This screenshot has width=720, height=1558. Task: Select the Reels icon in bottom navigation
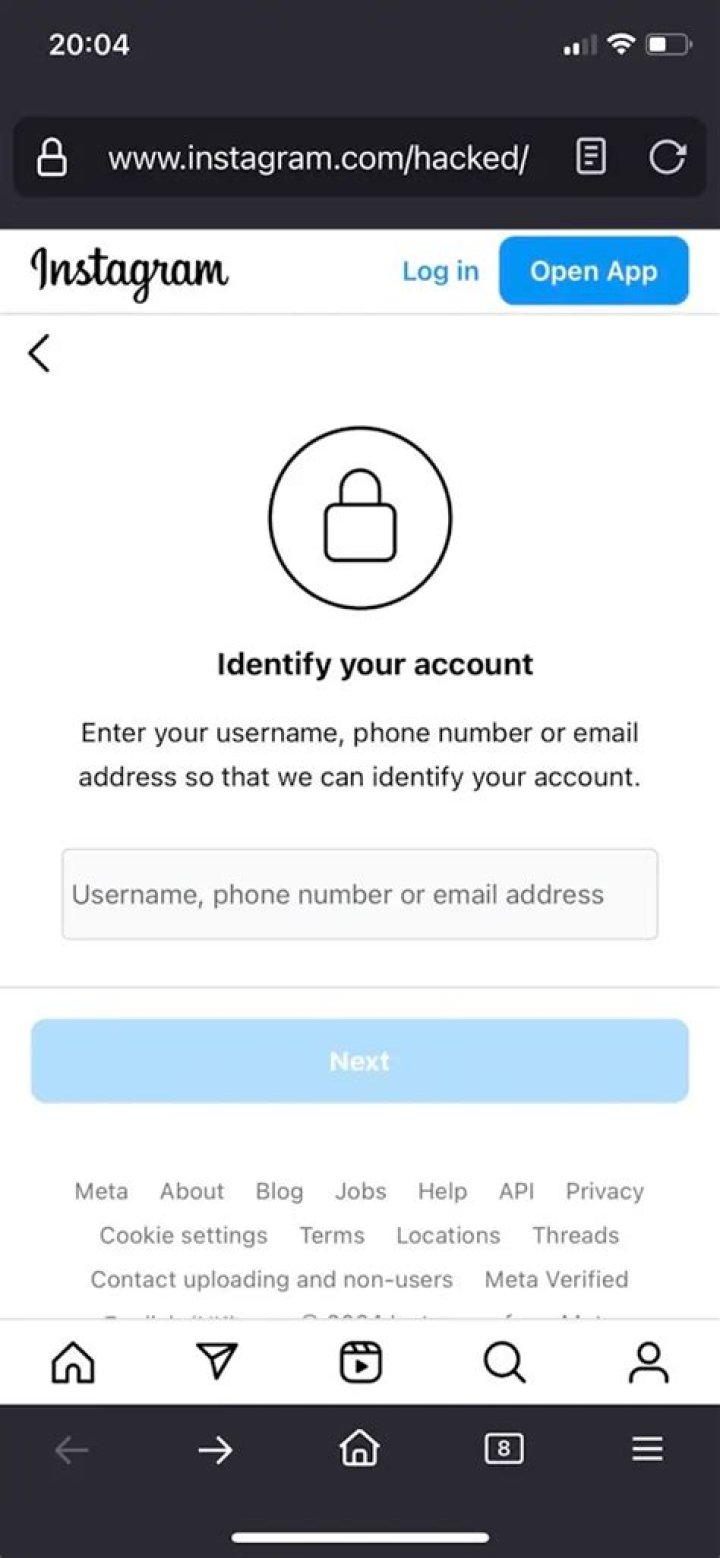click(x=360, y=1362)
